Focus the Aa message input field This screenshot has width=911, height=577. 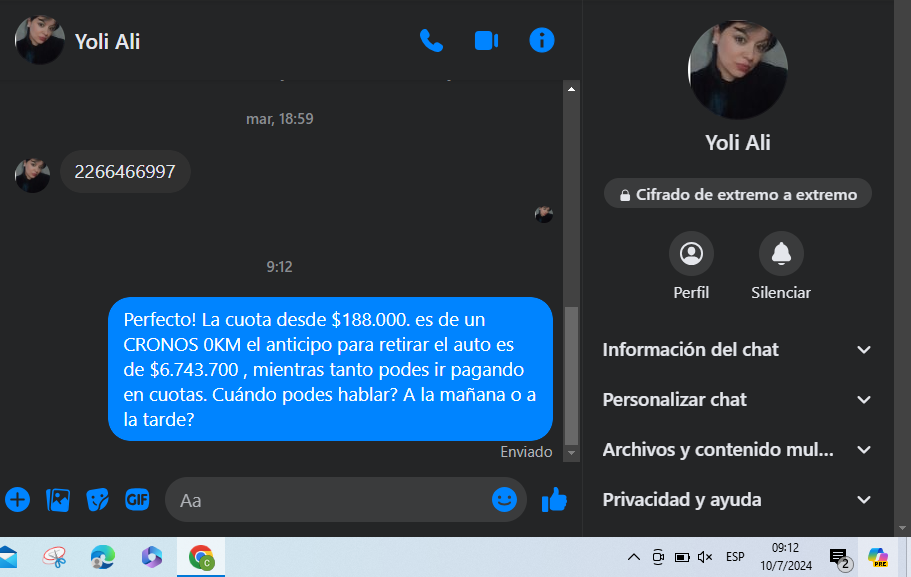pos(330,499)
